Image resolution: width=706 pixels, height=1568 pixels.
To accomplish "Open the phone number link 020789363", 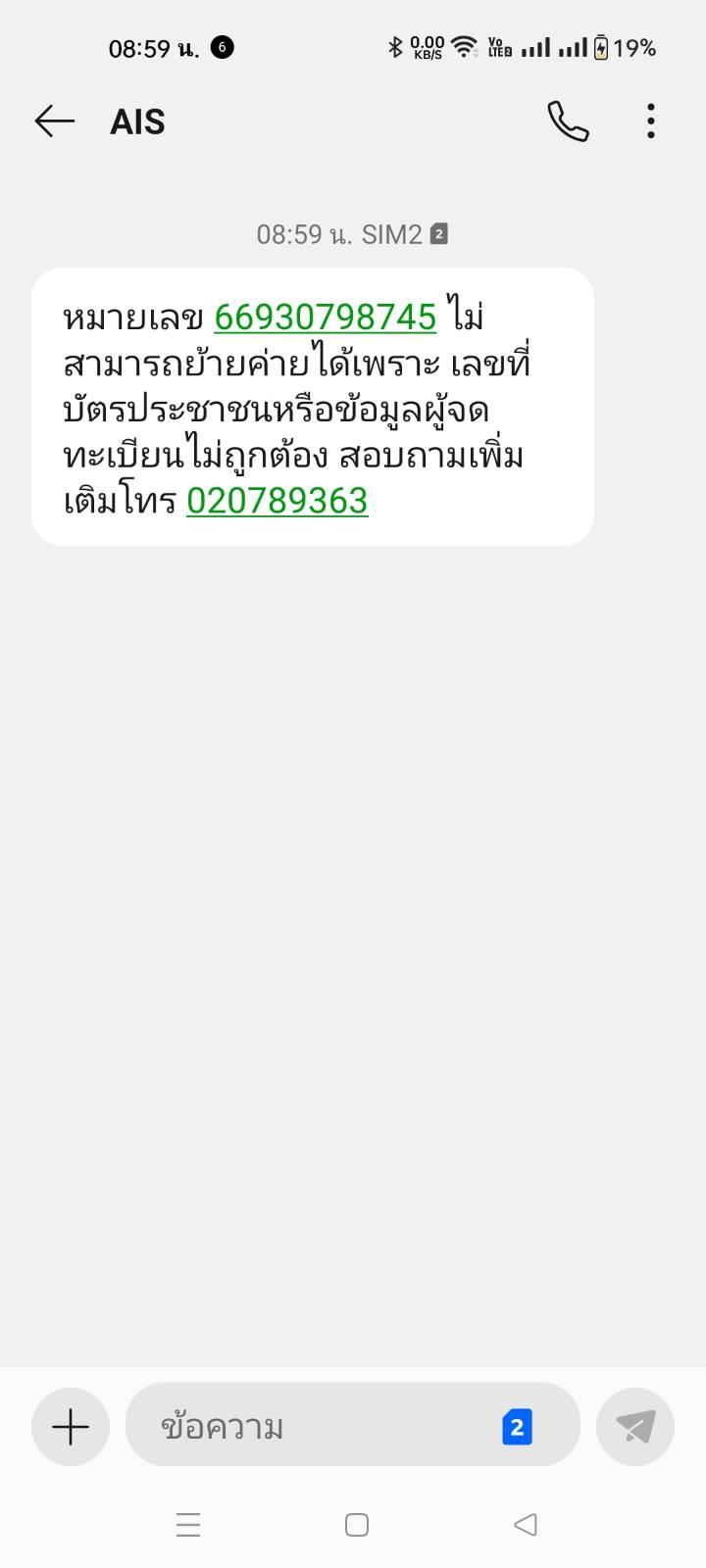I will tap(277, 501).
